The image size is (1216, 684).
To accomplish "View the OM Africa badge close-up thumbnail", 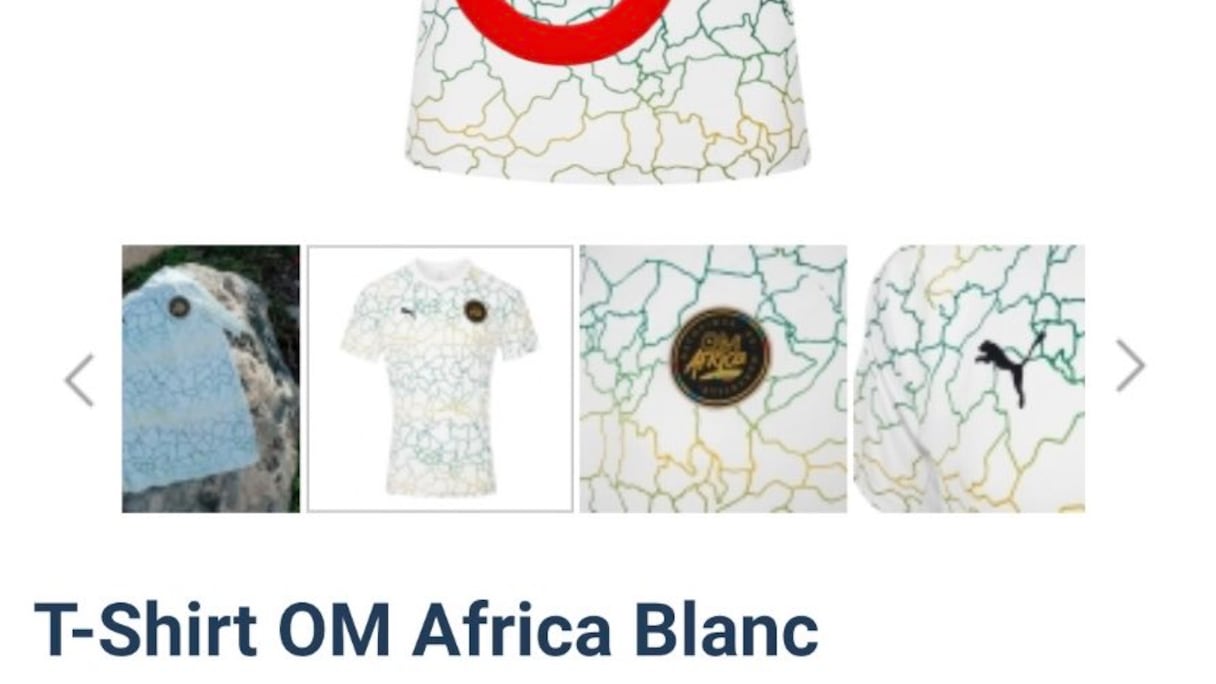I will (x=713, y=379).
